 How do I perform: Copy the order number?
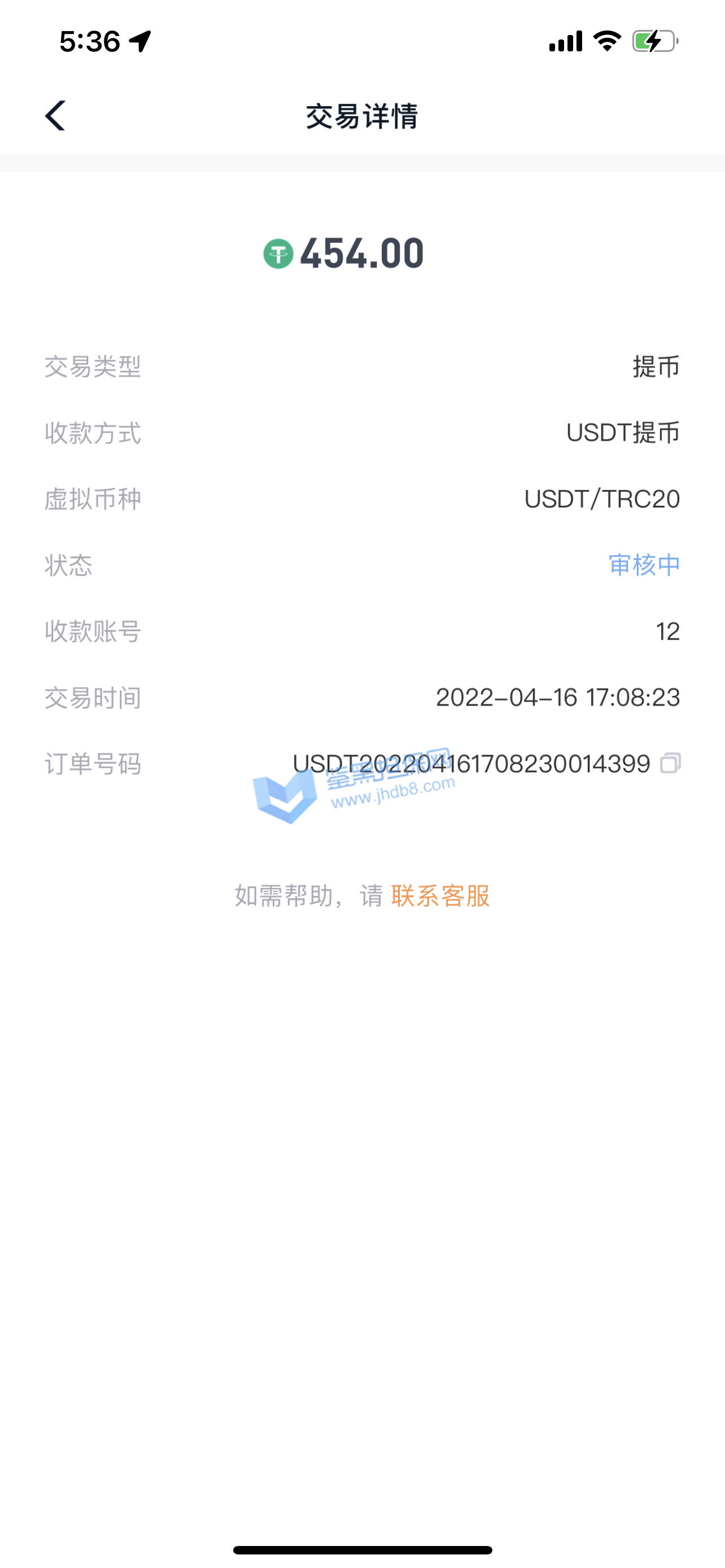[670, 763]
